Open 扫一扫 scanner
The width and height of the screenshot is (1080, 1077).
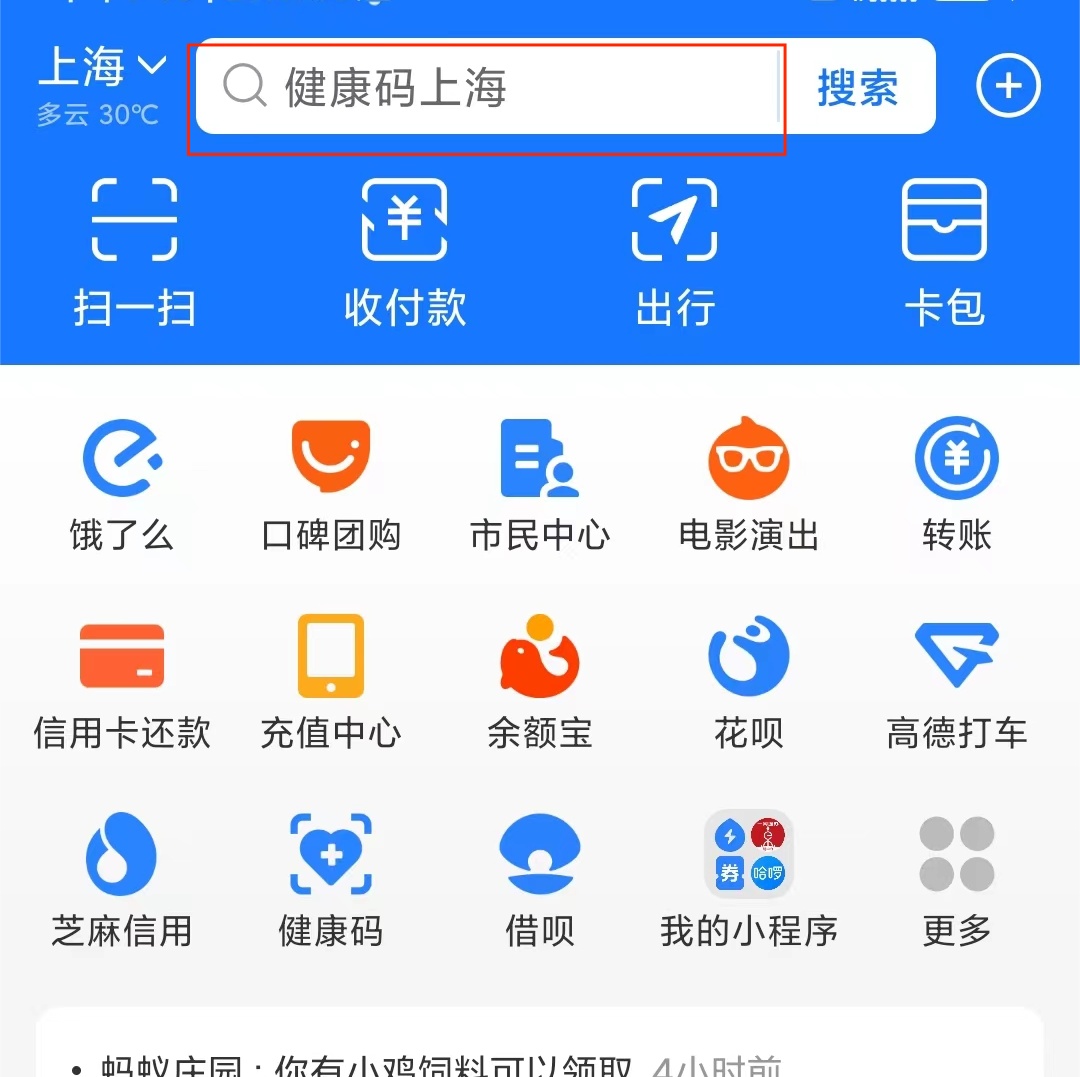pyautogui.click(x=134, y=252)
